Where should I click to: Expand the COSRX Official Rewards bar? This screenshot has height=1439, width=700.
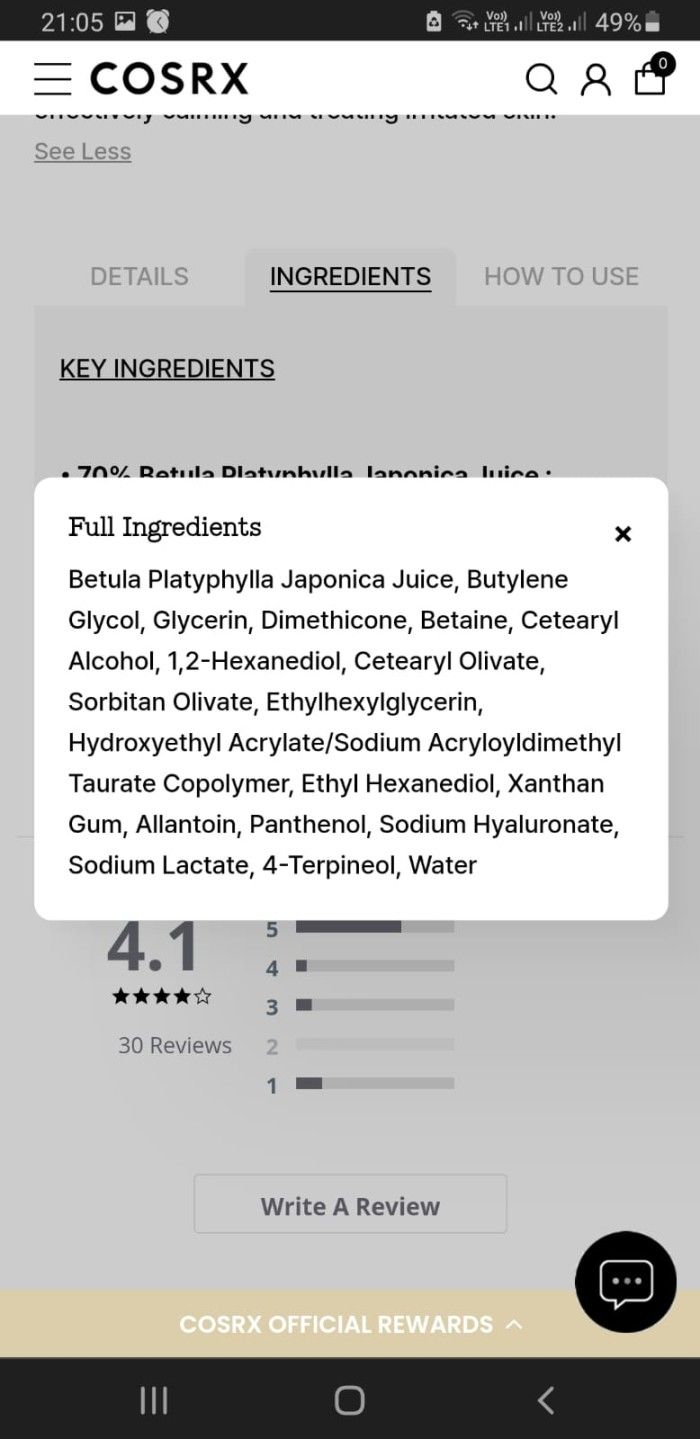point(350,1324)
